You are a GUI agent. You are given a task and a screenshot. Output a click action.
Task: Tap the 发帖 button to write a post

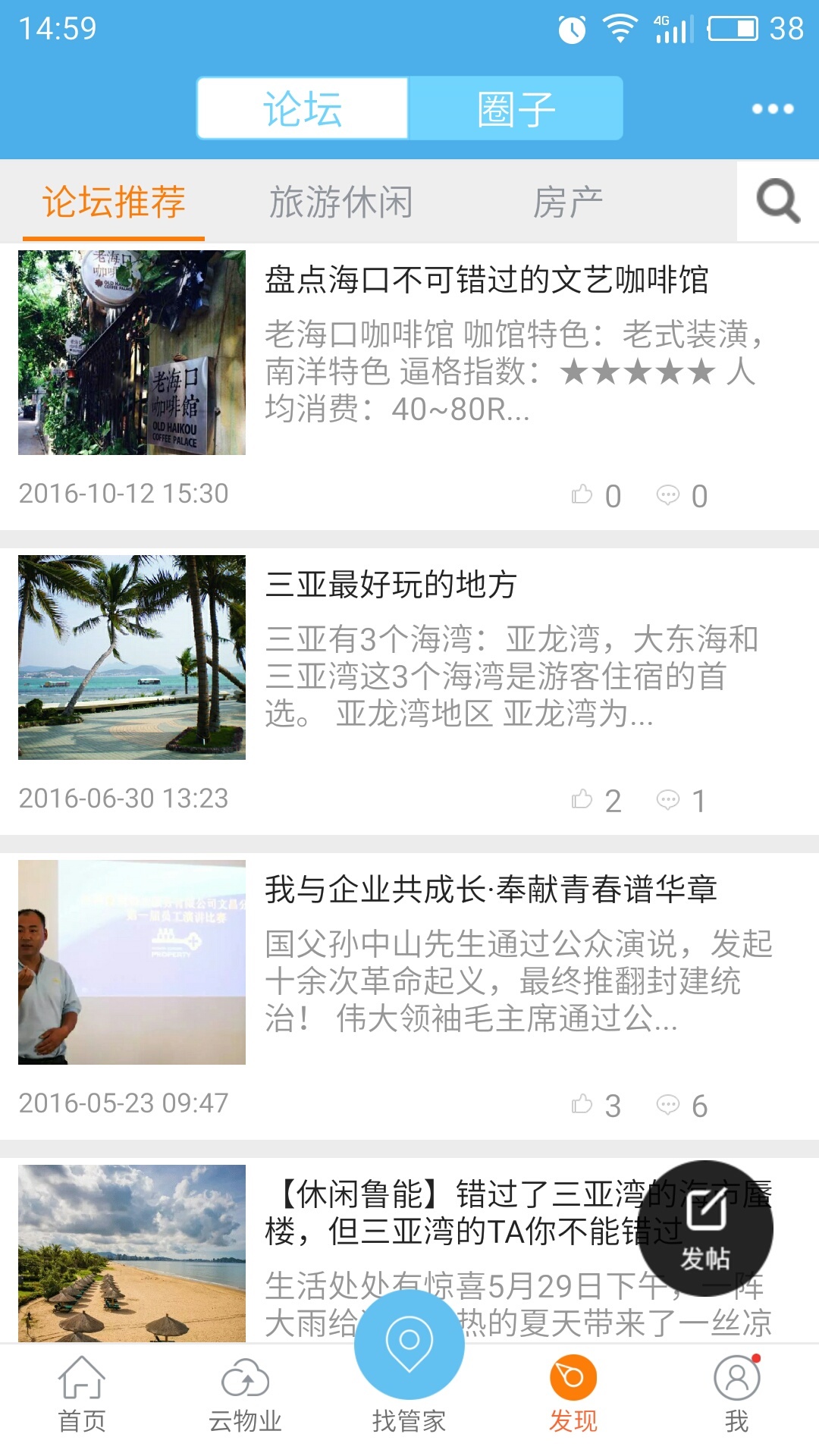pos(705,1228)
